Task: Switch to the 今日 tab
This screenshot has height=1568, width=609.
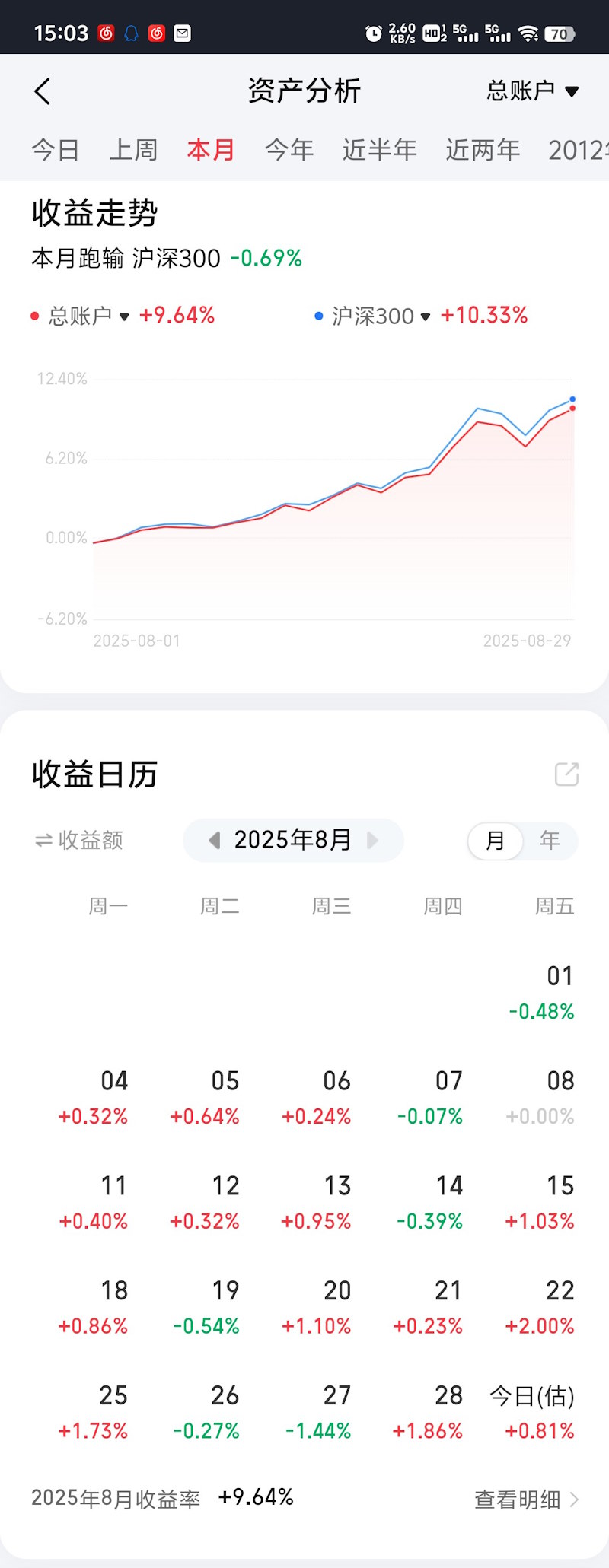Action: click(56, 150)
